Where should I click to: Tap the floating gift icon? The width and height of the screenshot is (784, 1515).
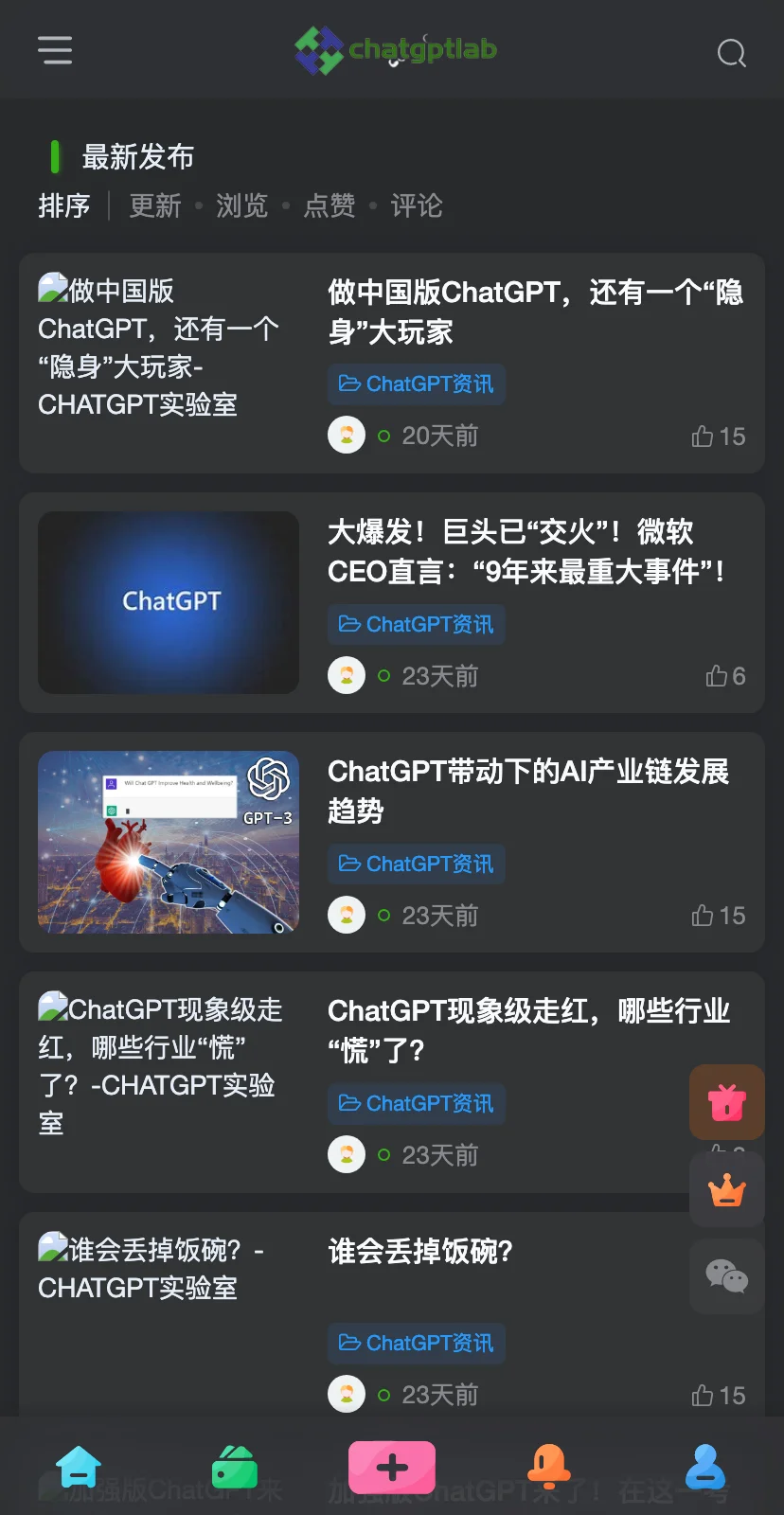(726, 1102)
